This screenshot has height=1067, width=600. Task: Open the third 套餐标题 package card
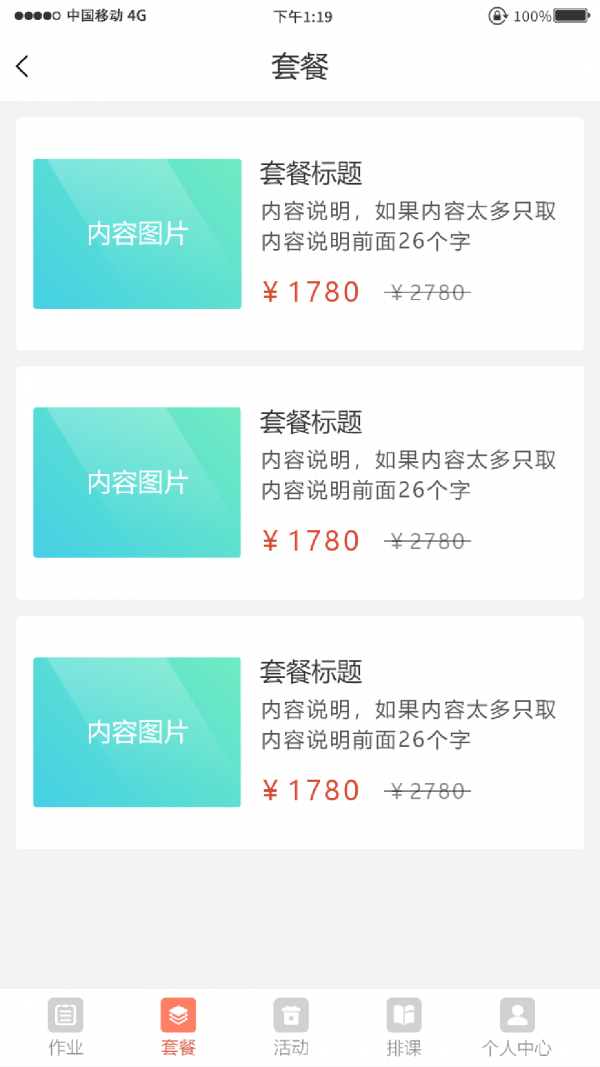[x=300, y=732]
